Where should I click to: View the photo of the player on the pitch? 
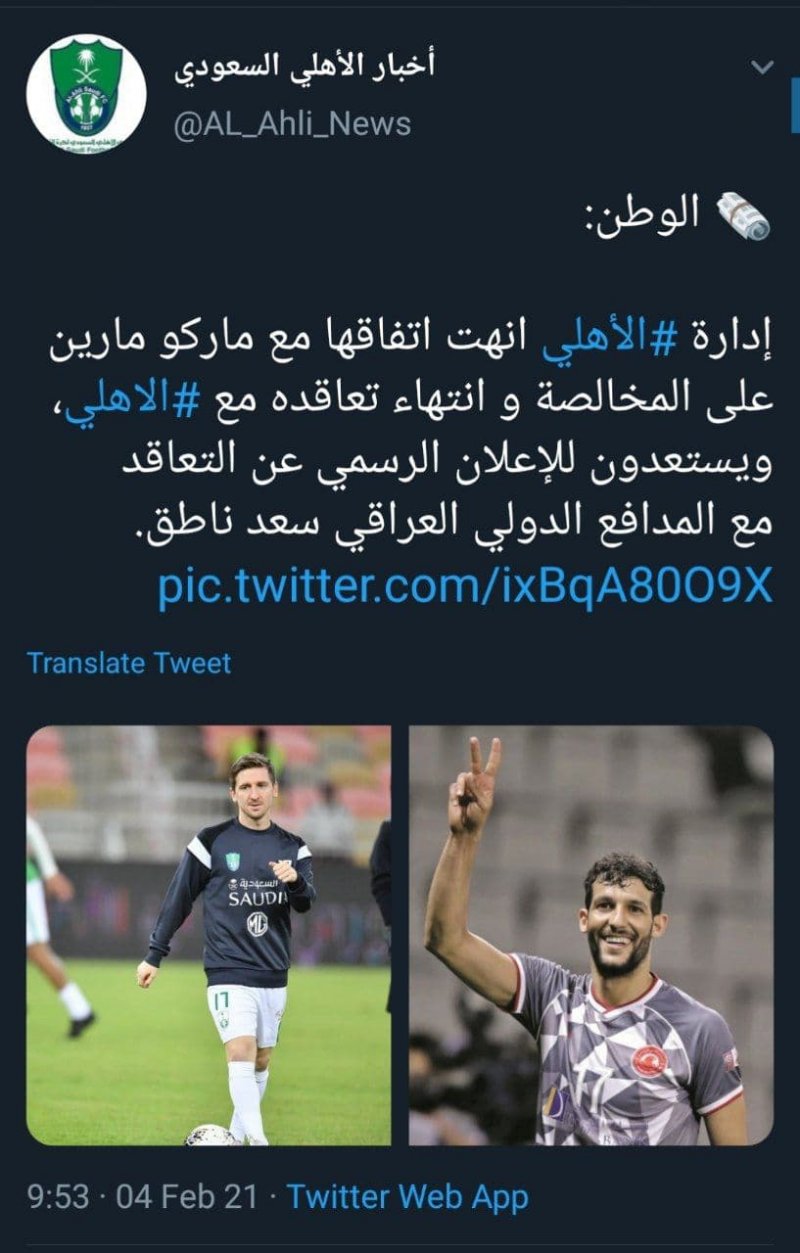point(208,935)
